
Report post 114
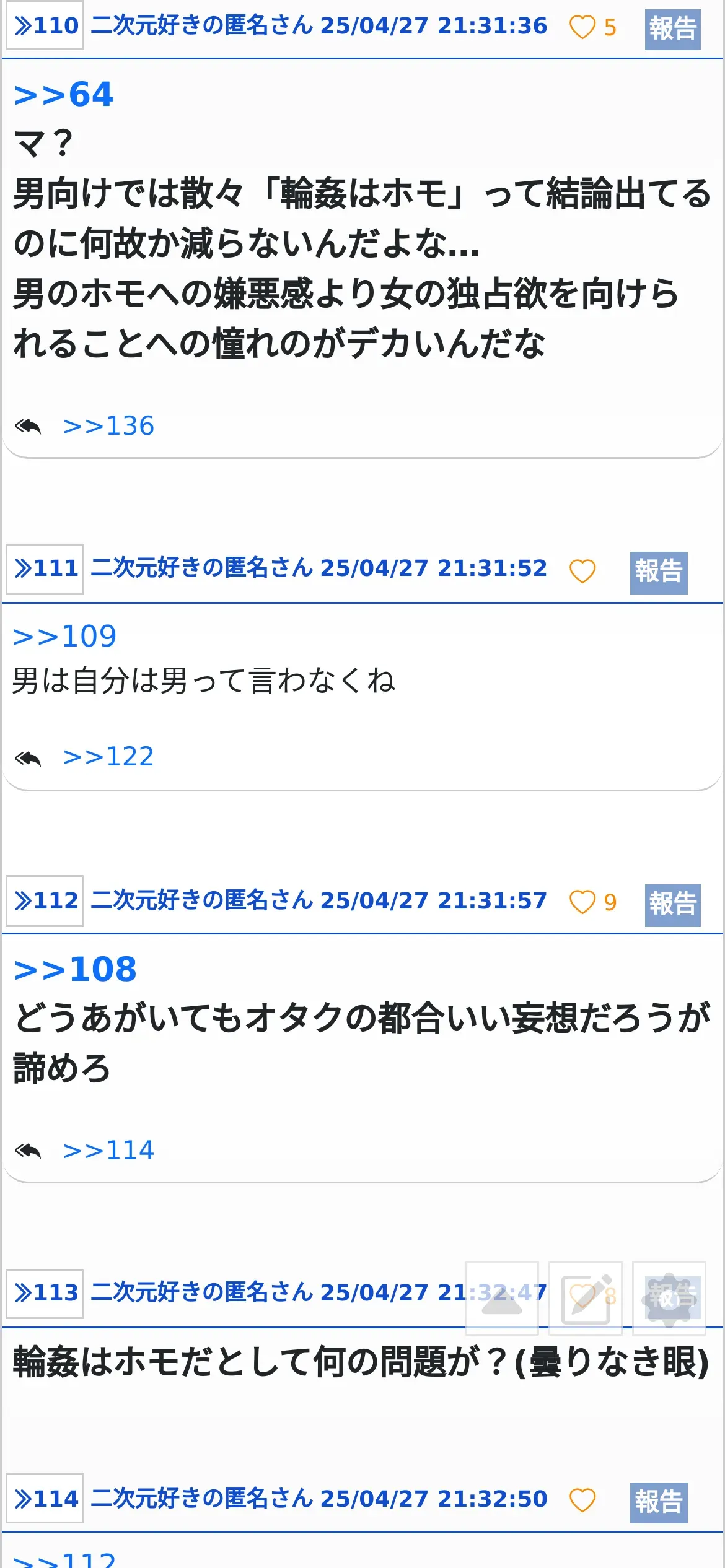point(659,1502)
